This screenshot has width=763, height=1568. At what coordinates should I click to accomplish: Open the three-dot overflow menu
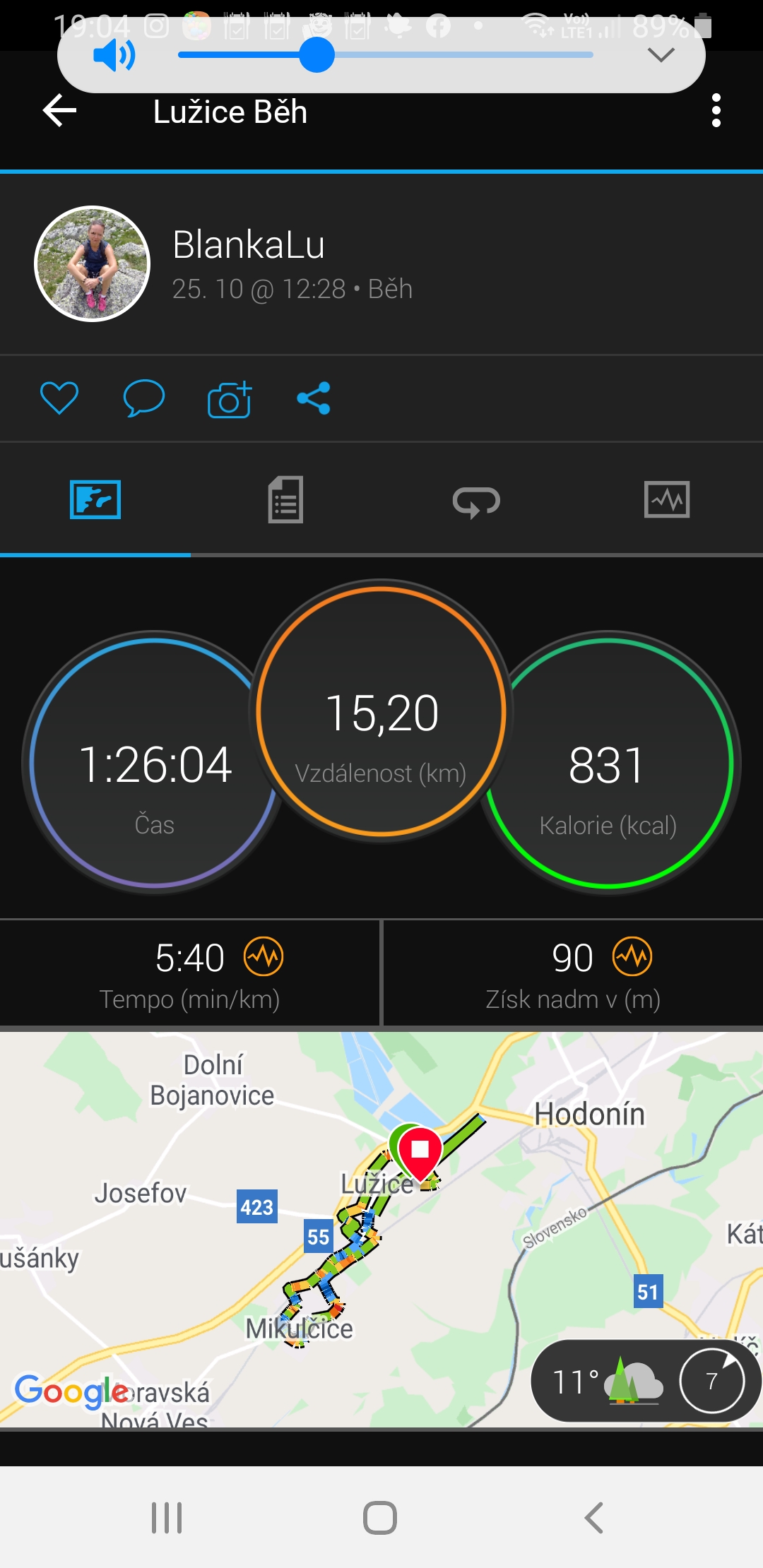[716, 111]
